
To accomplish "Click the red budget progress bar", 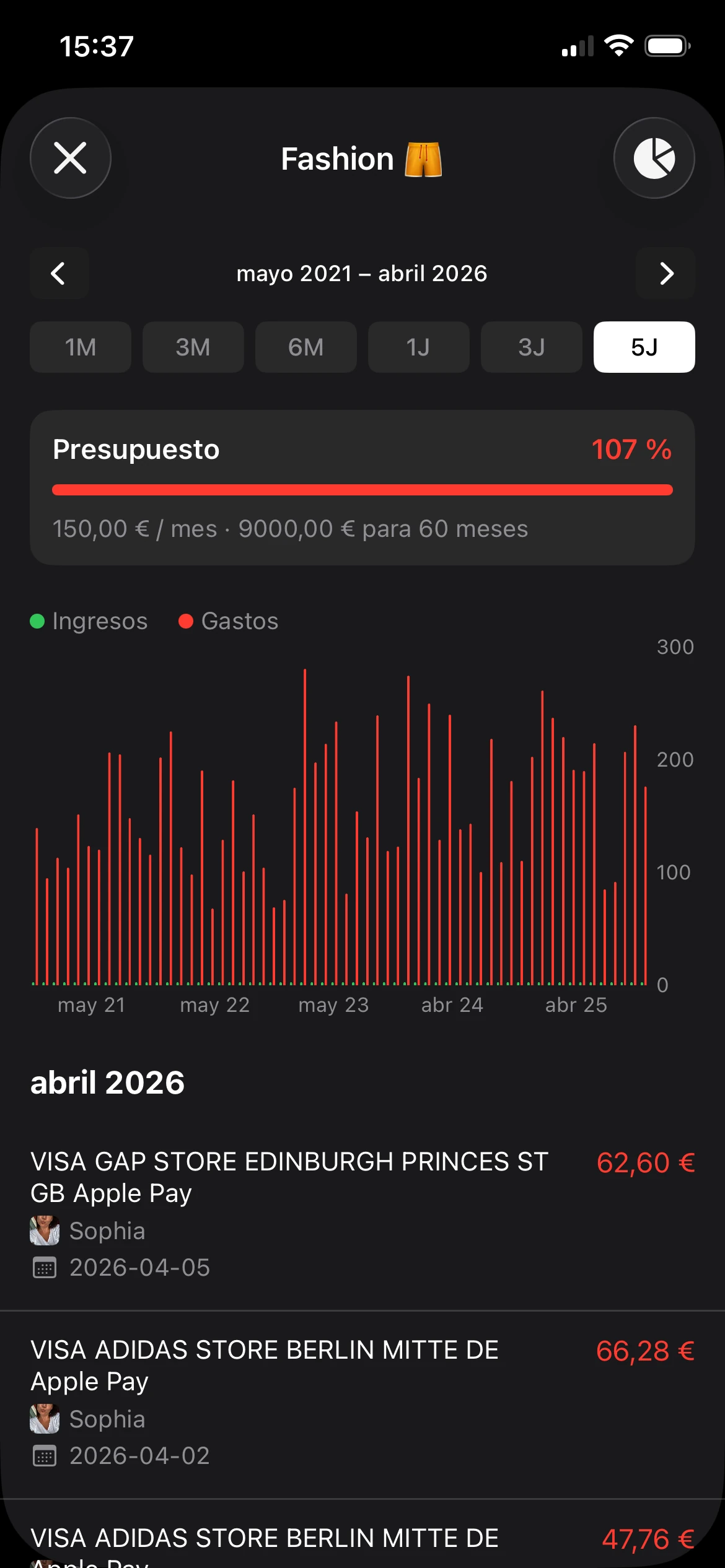I will point(362,489).
